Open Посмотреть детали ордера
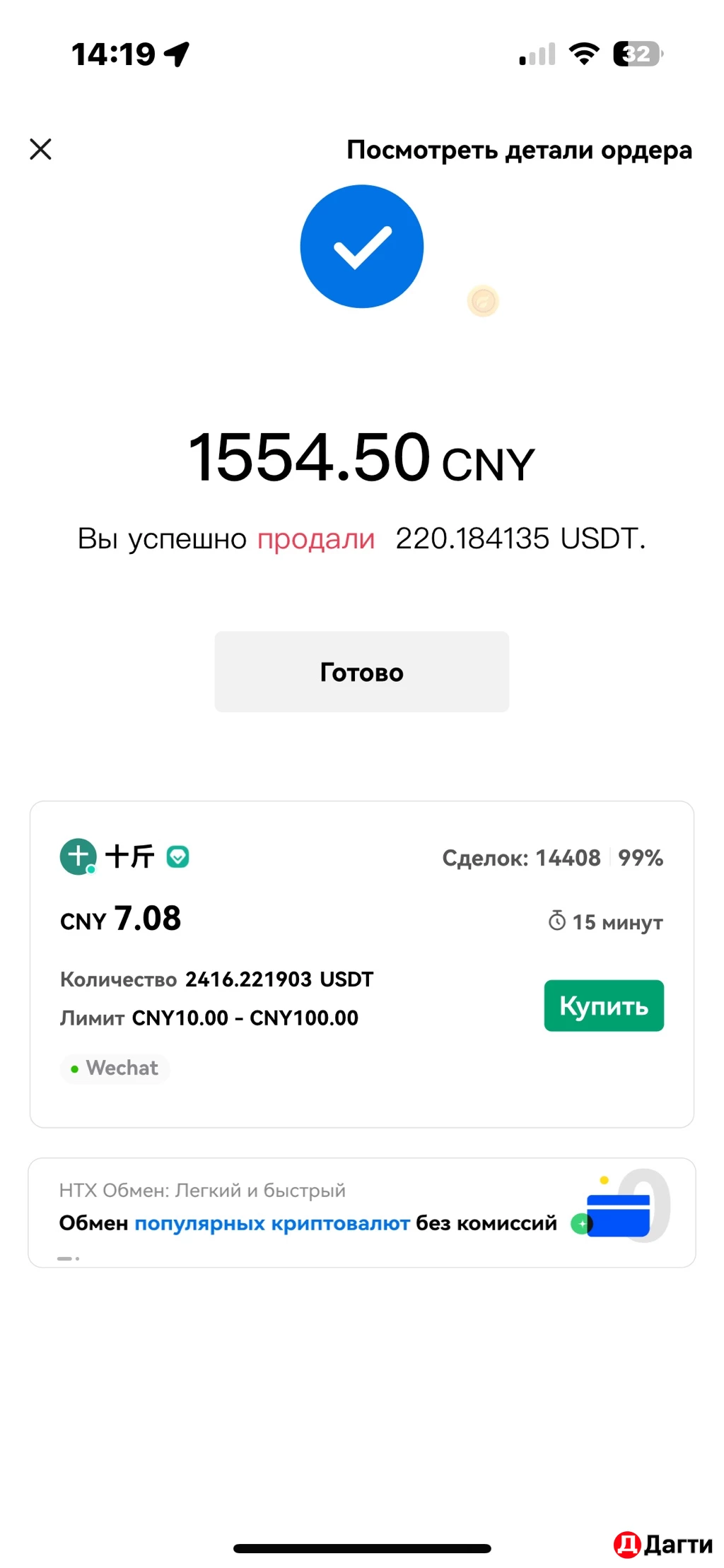724x1568 pixels. coord(520,150)
